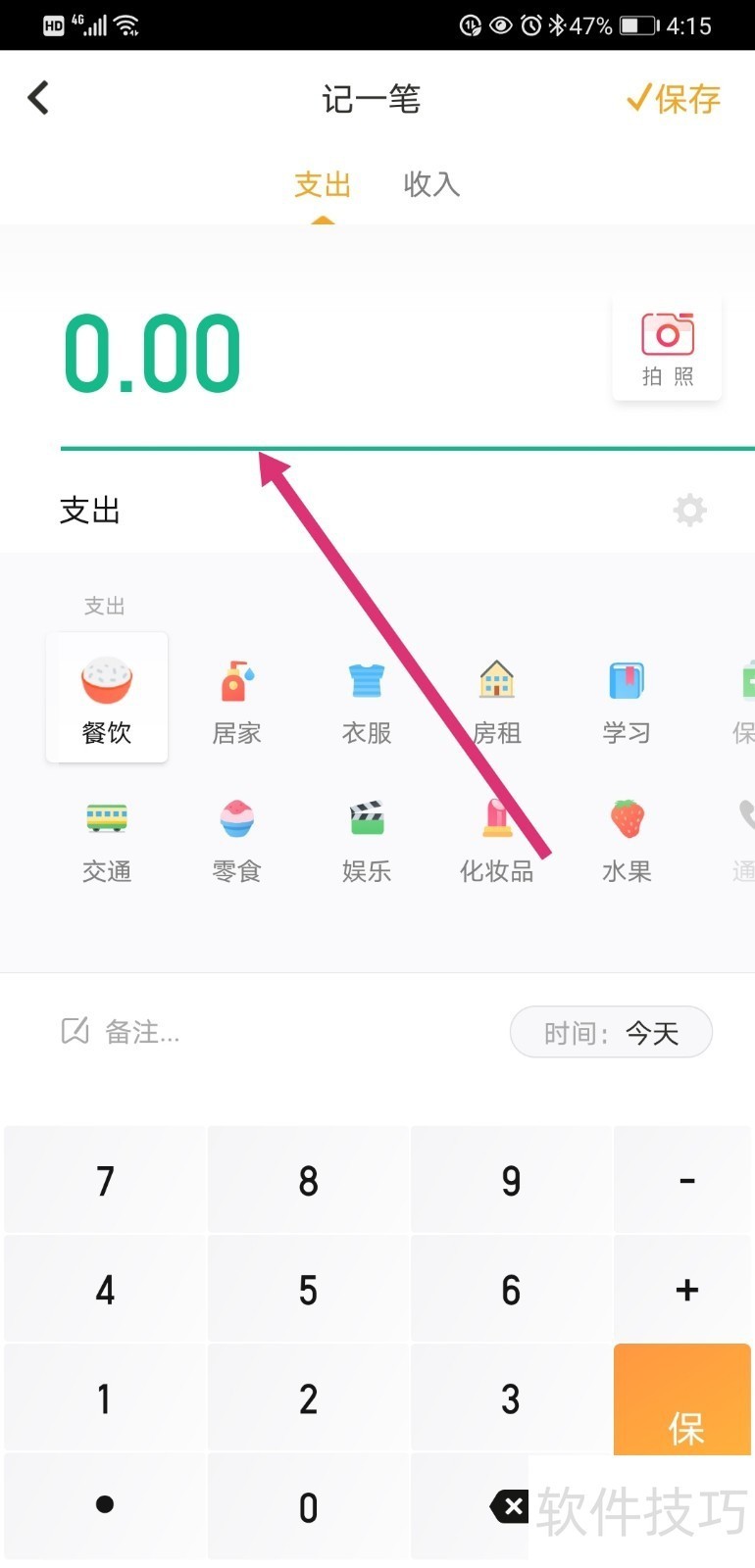Screen dimensions: 755x1568
Task: Tap the 备注 note field
Action: [x=142, y=1032]
